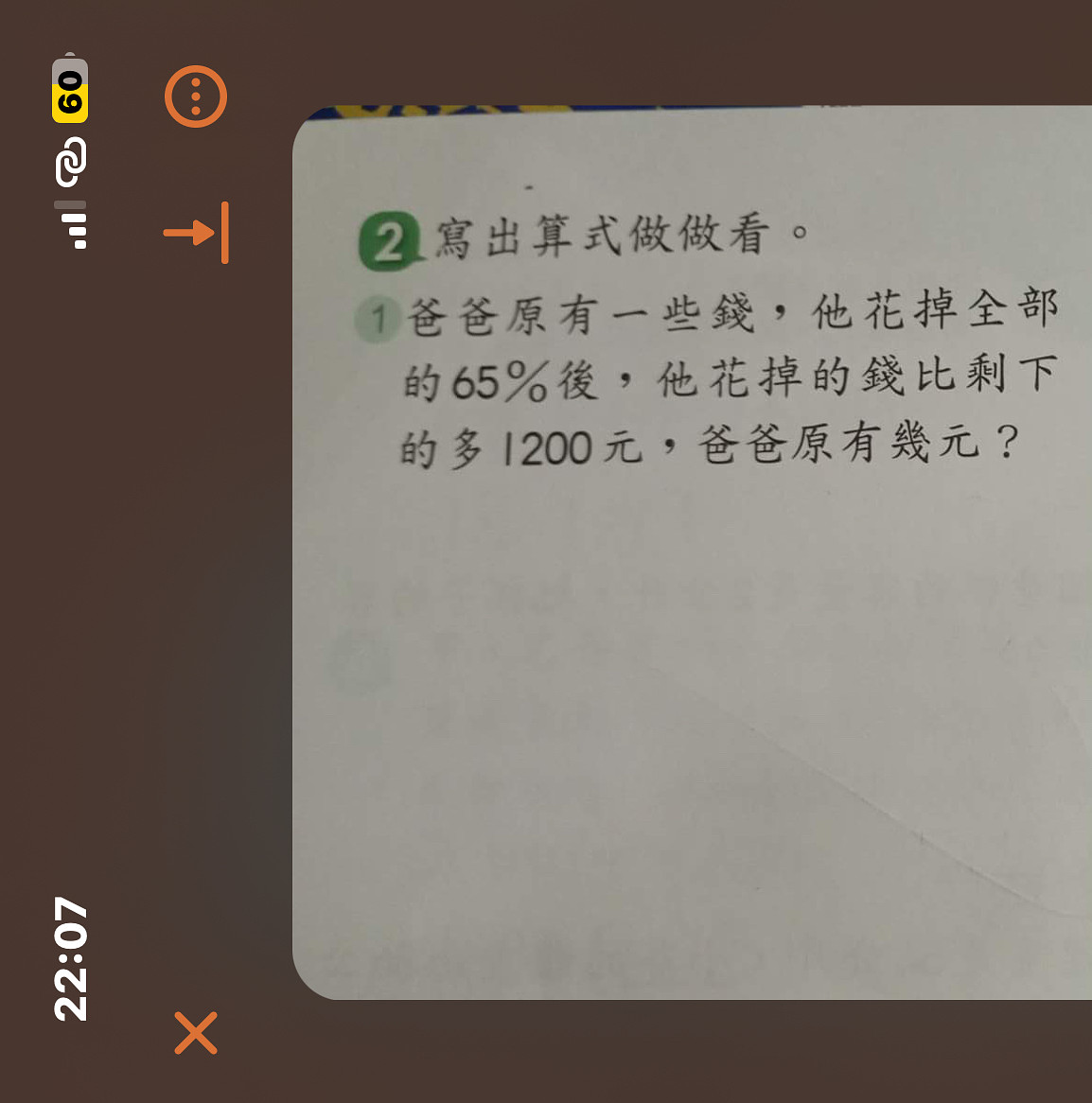The height and width of the screenshot is (1103, 1092).
Task: Open the three-dot overflow menu
Action: pyautogui.click(x=196, y=96)
